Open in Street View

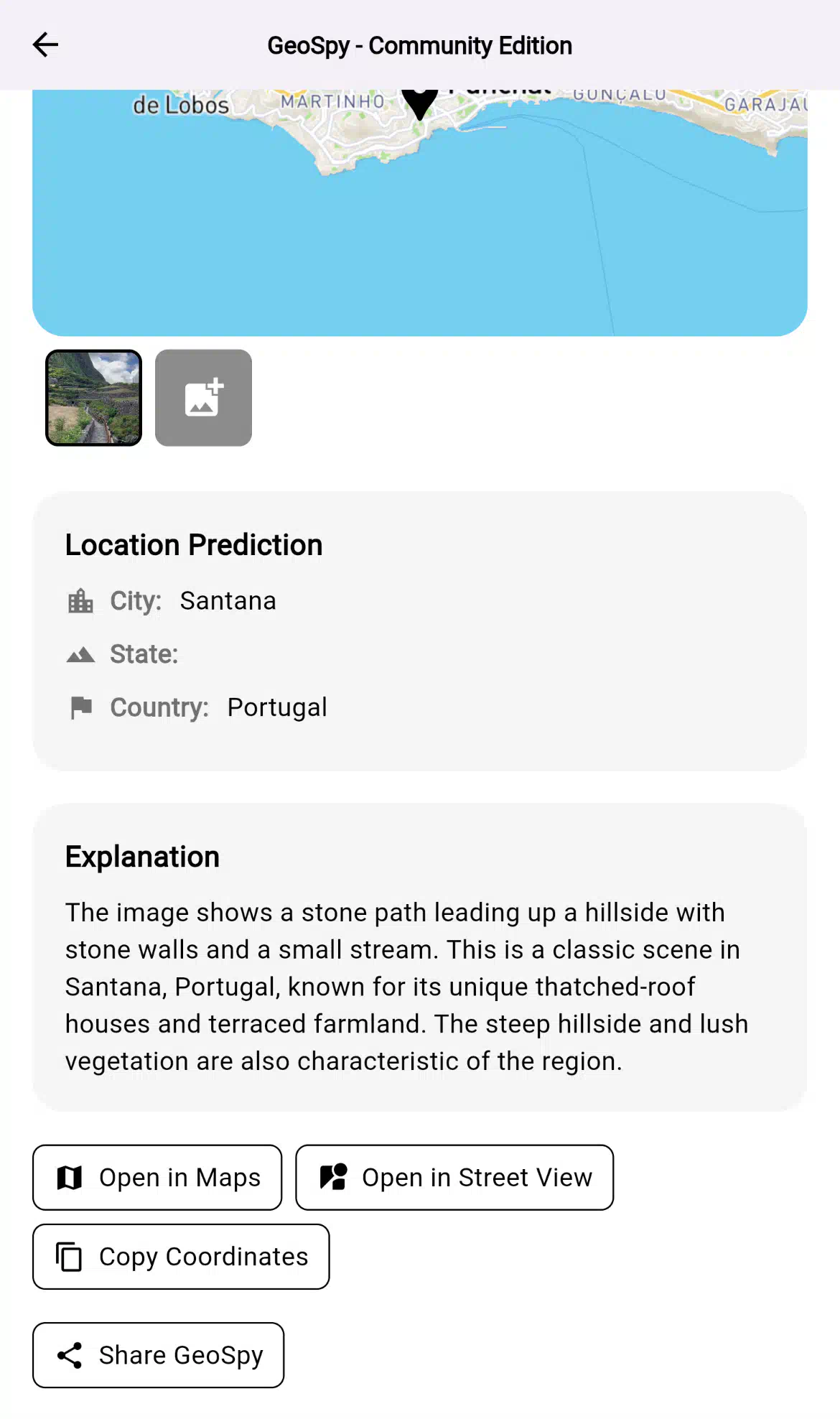454,1177
